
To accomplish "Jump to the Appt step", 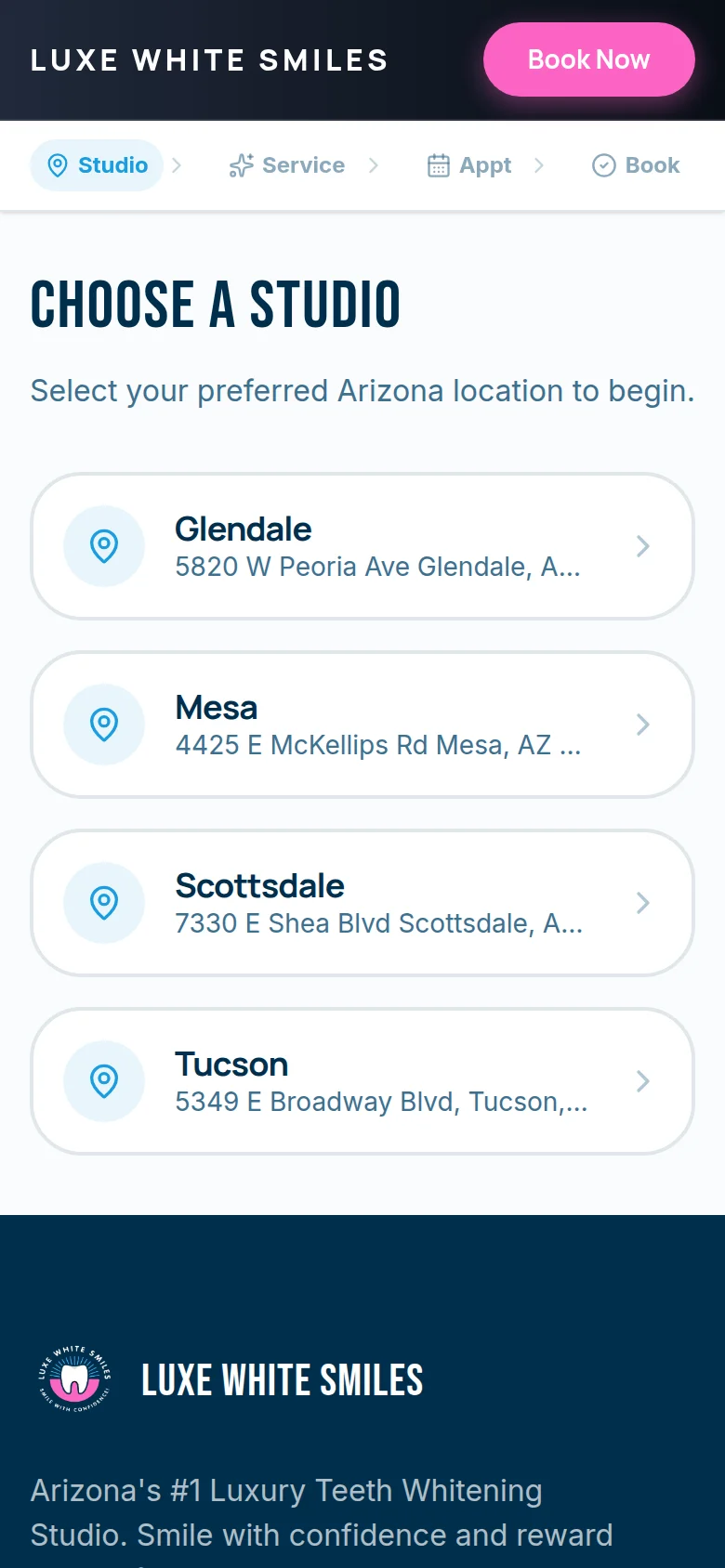I will 469,165.
